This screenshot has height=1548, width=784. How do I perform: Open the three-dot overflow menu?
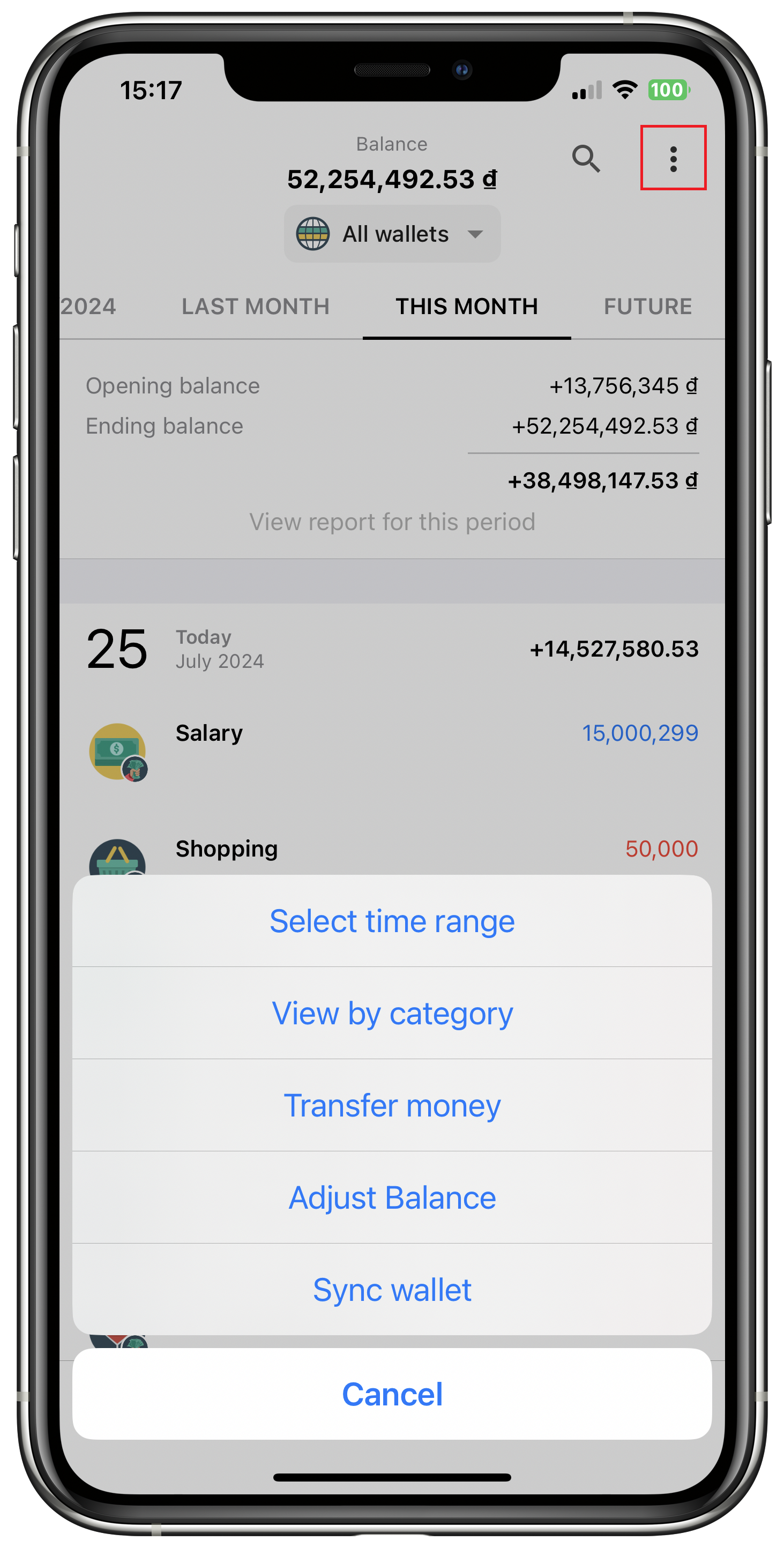[673, 159]
